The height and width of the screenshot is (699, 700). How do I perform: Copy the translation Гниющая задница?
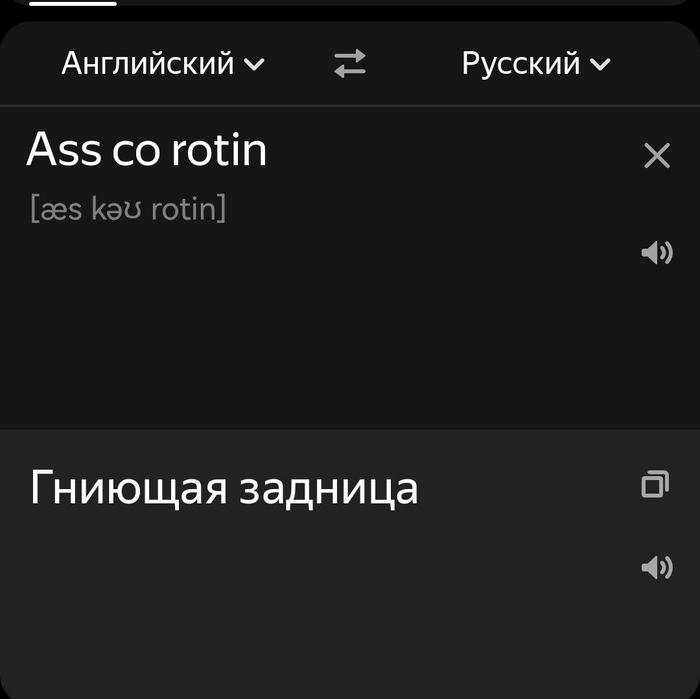(x=655, y=486)
